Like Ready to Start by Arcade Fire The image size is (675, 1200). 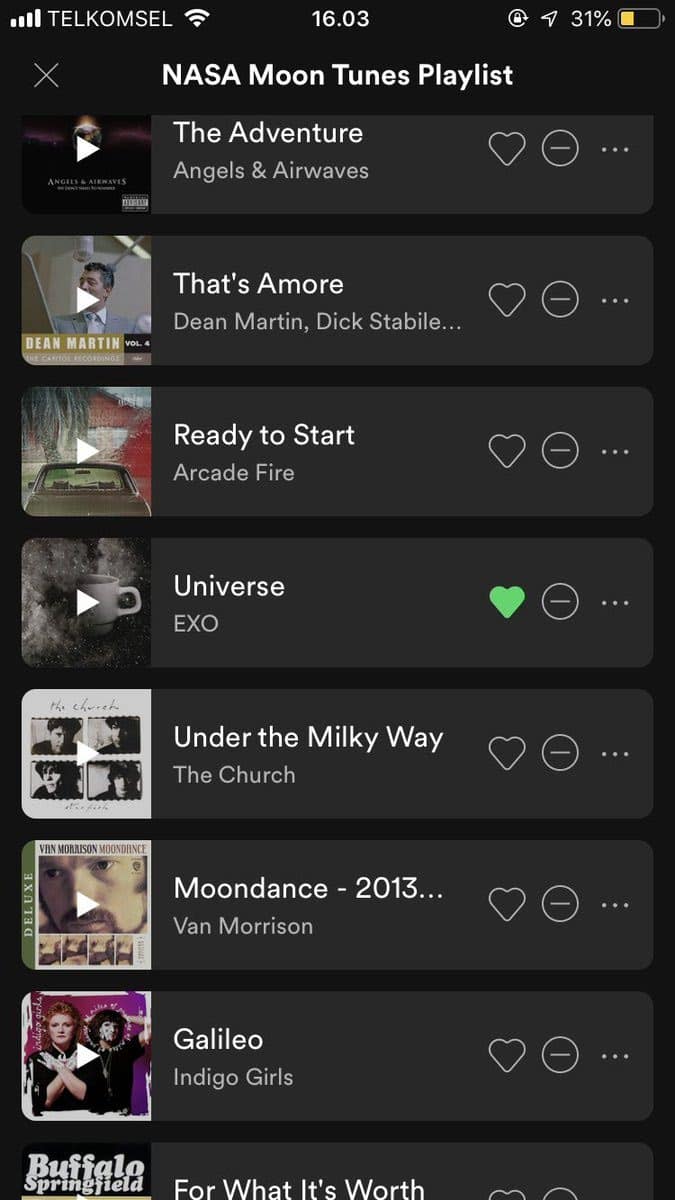[506, 450]
